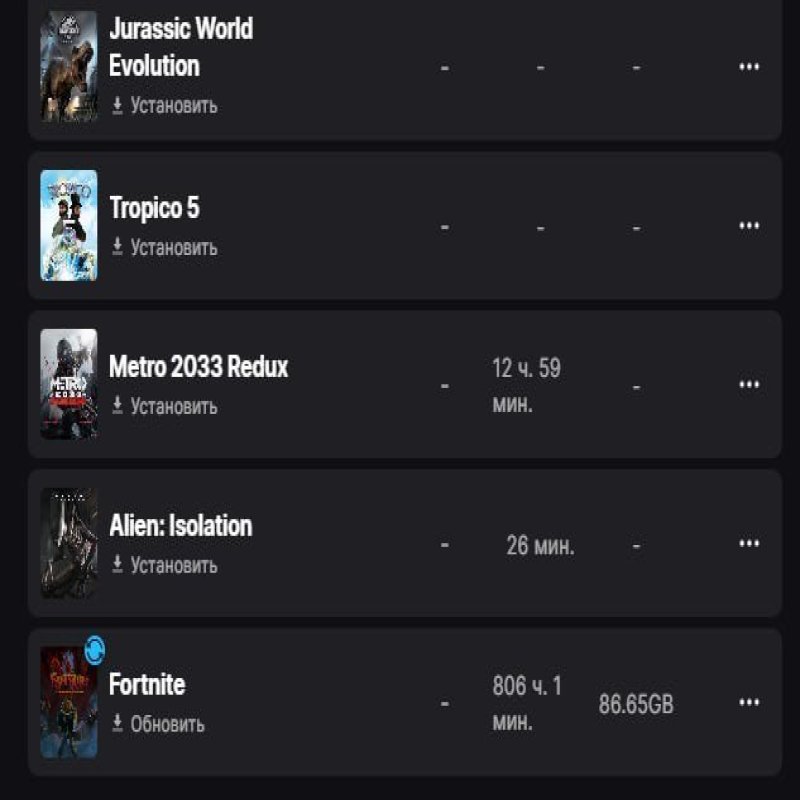Tap Install under Tropico 5

164,247
